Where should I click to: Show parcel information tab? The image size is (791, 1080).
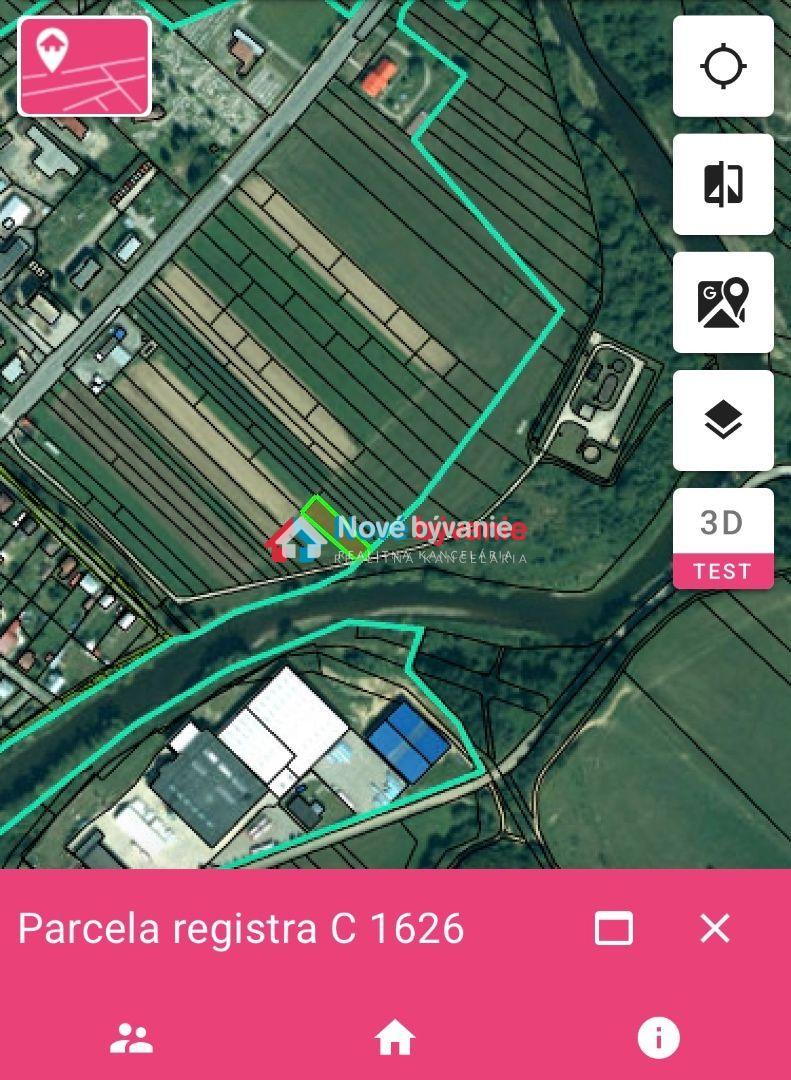(658, 1039)
